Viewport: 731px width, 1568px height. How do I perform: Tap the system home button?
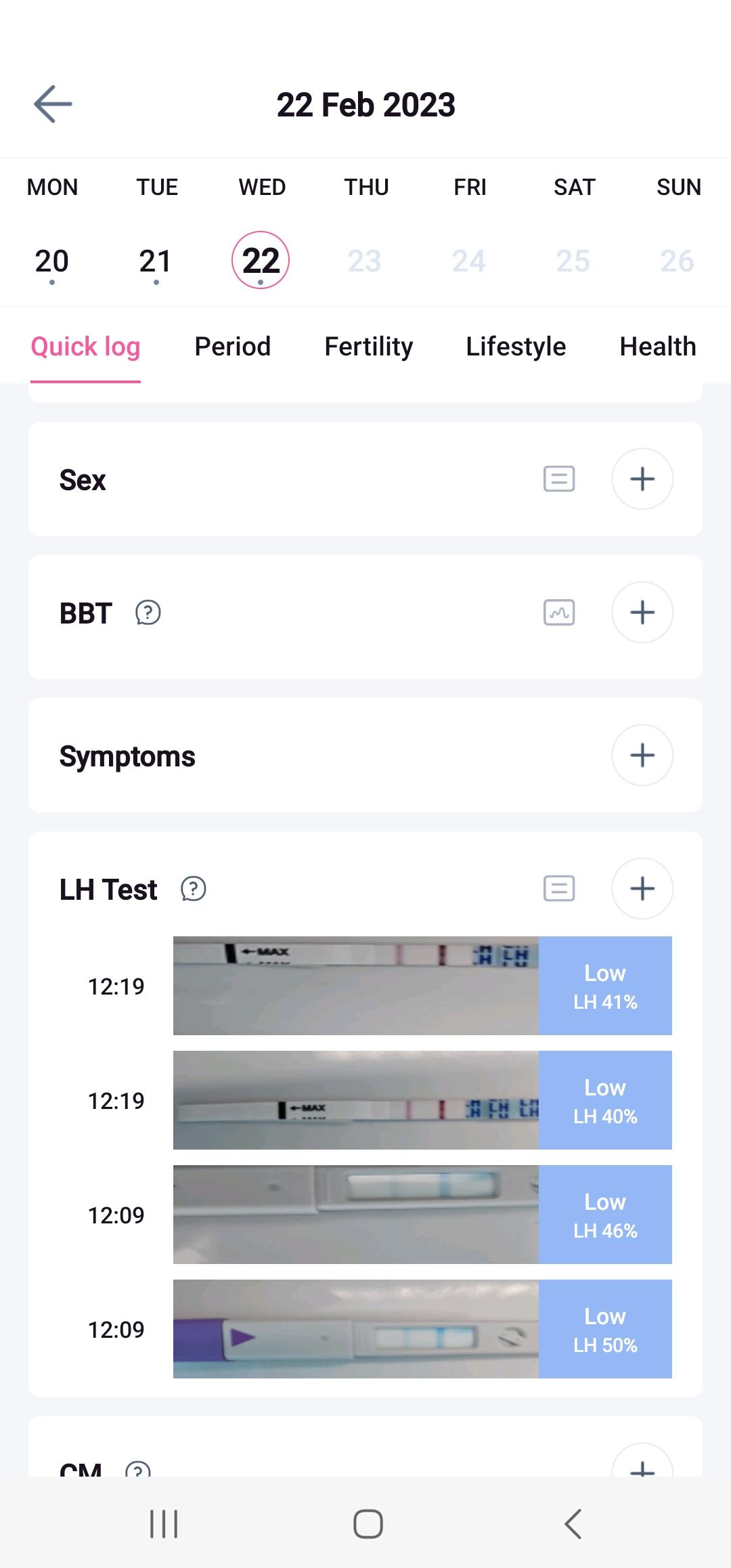pyautogui.click(x=368, y=1524)
